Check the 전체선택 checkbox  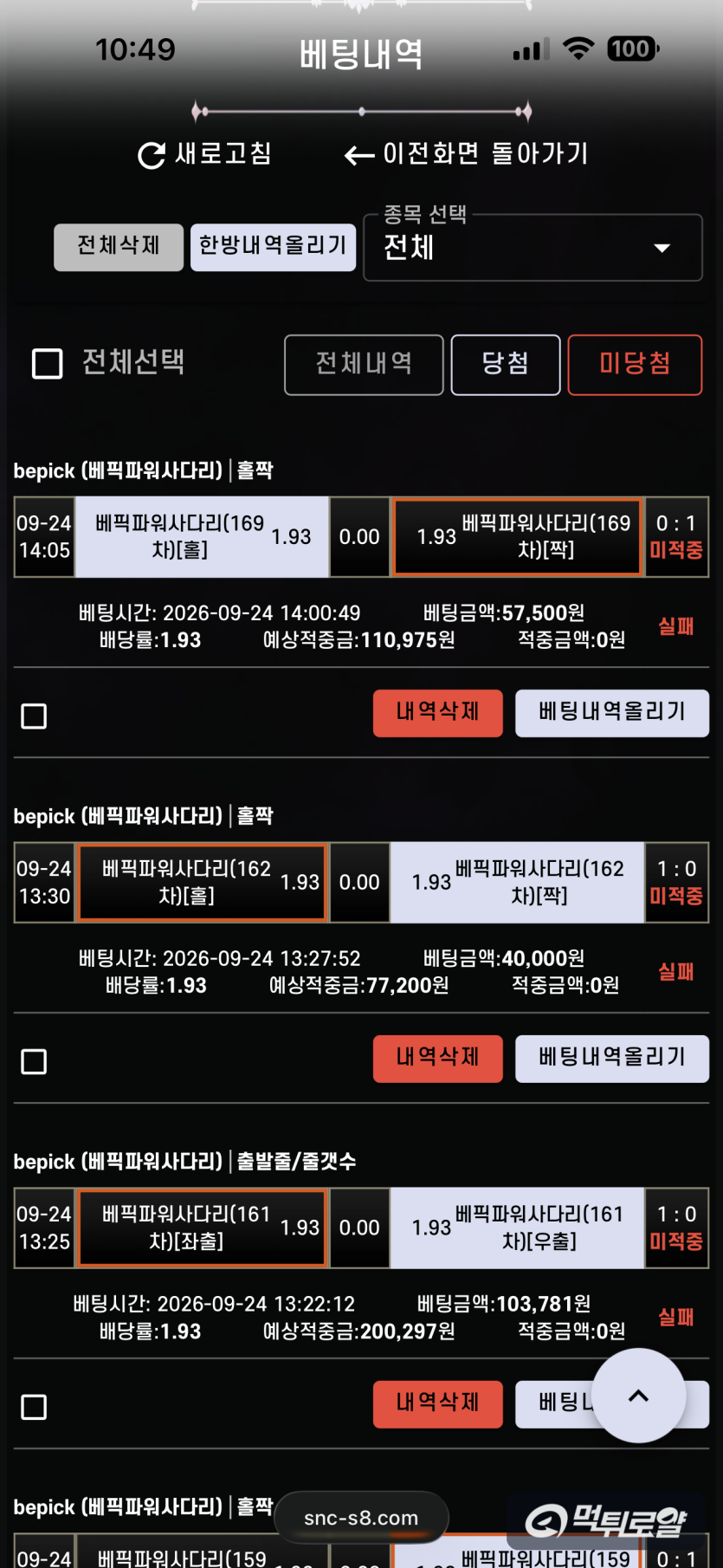[x=48, y=364]
